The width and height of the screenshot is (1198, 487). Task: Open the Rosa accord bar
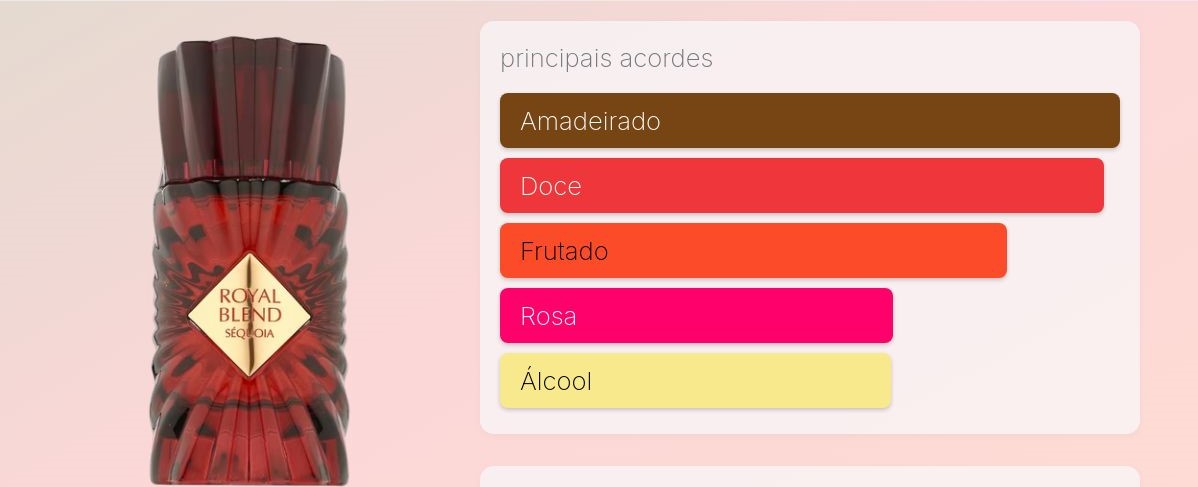(x=696, y=316)
